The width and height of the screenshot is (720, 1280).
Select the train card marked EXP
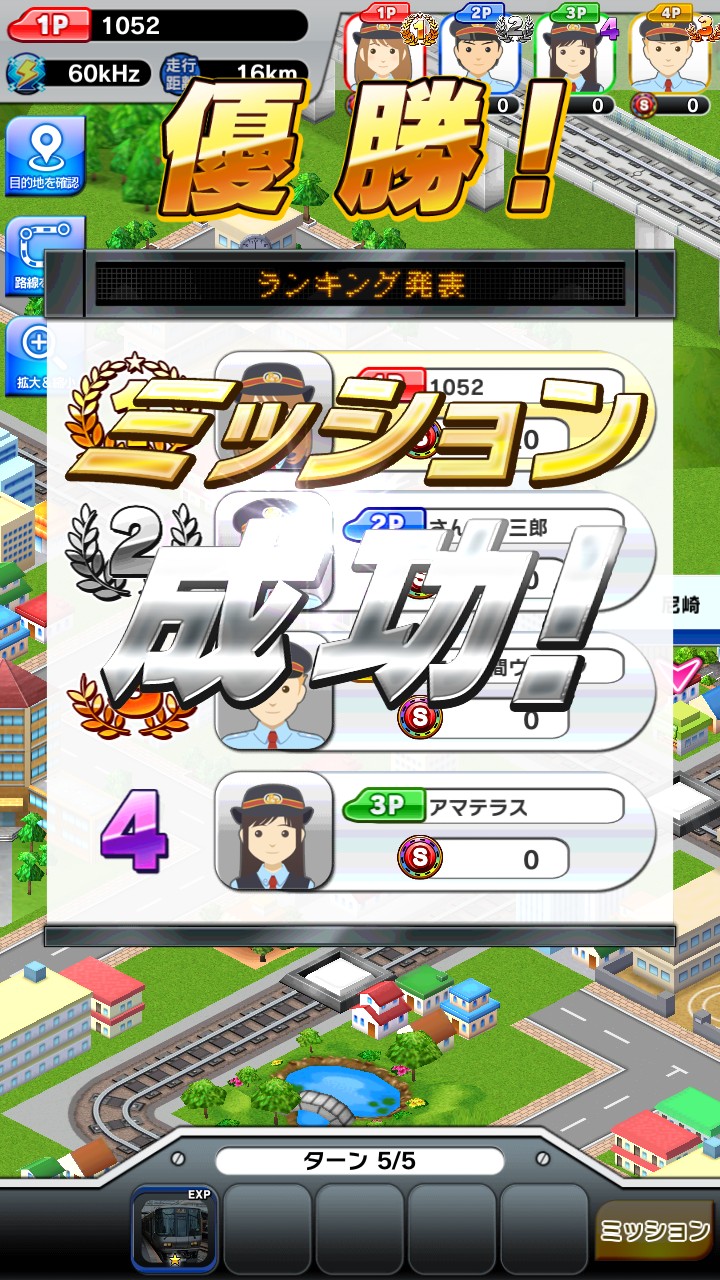(x=174, y=1229)
